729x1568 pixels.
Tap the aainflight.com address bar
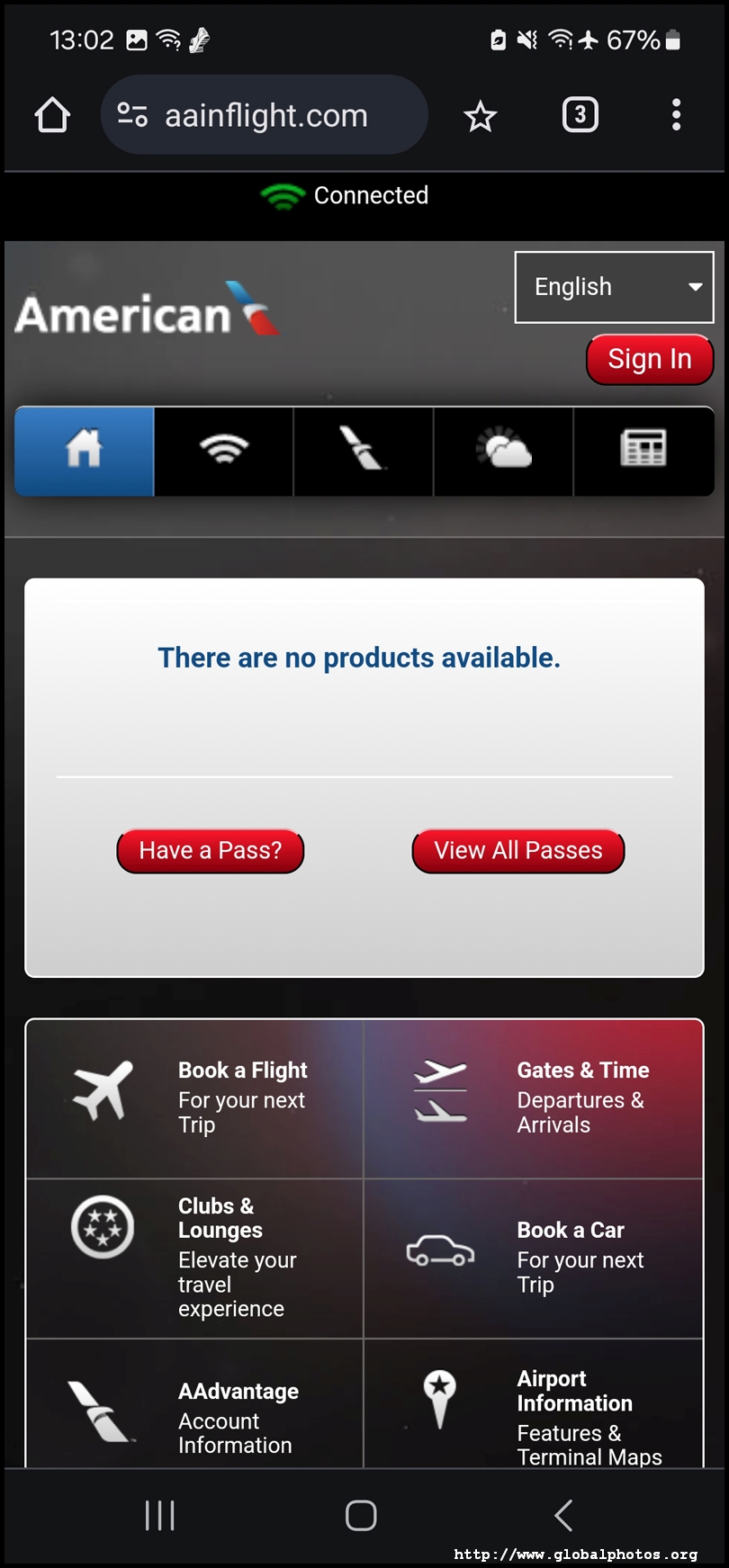264,115
